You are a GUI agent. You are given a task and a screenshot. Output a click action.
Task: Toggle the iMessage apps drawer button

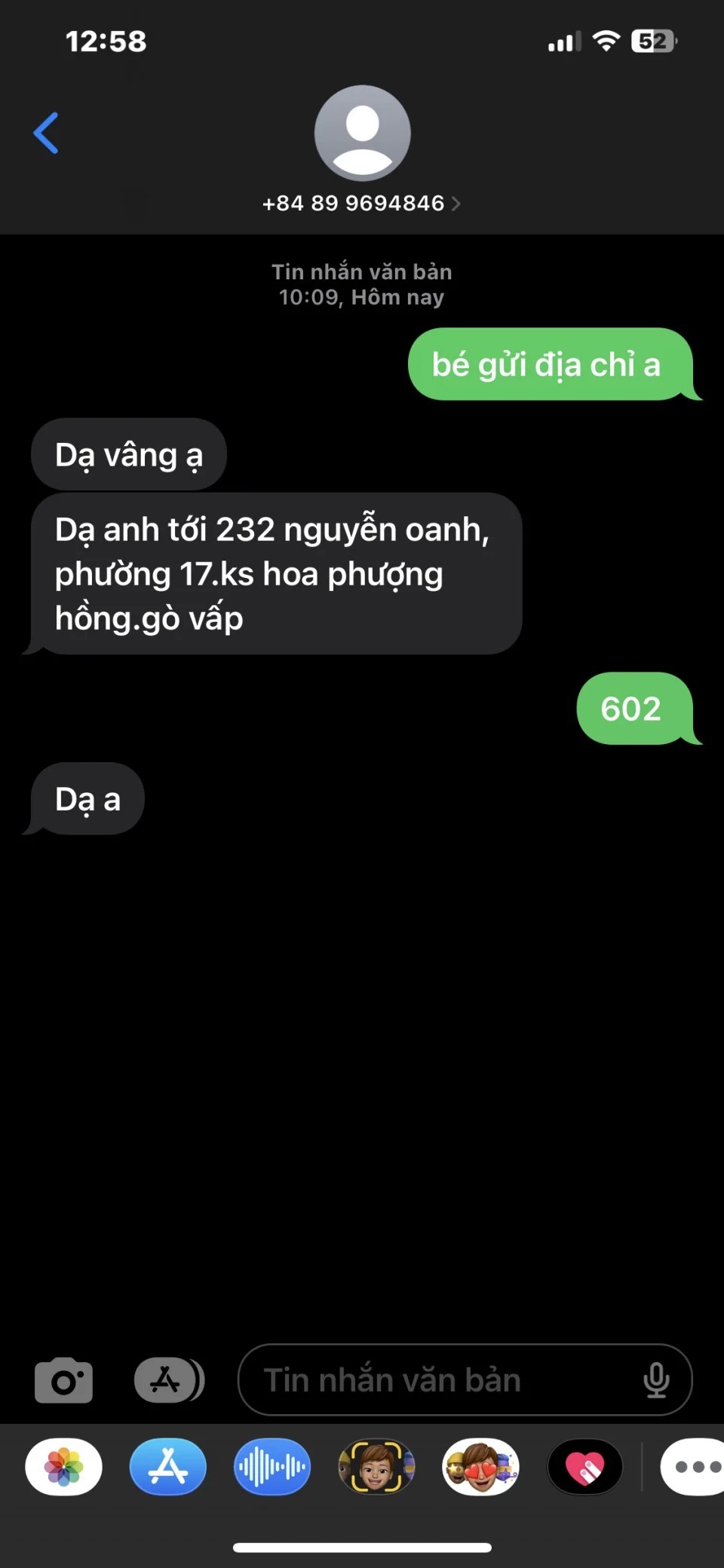point(169,1380)
